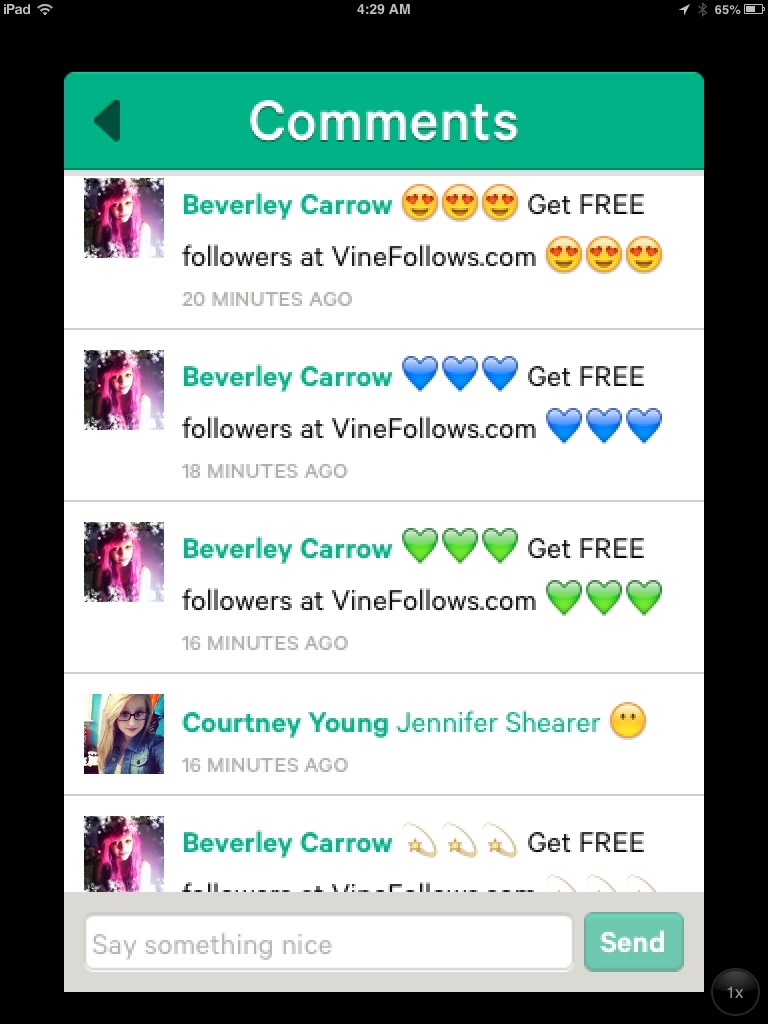Viewport: 768px width, 1024px height.
Task: Tap Beverley Carrow's name on the blue hearts comment
Action: [x=286, y=377]
